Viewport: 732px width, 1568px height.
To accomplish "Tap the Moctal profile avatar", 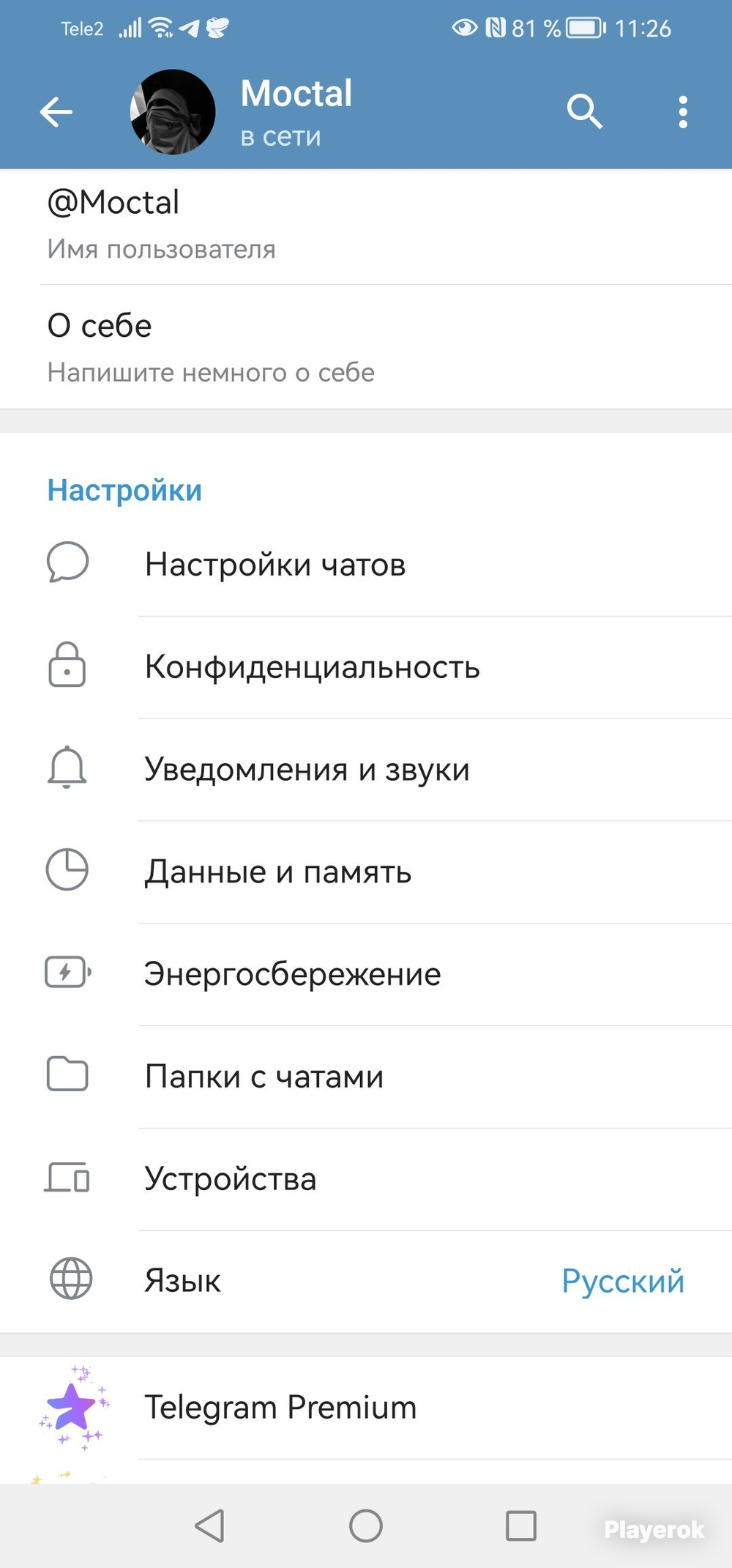I will tap(173, 112).
